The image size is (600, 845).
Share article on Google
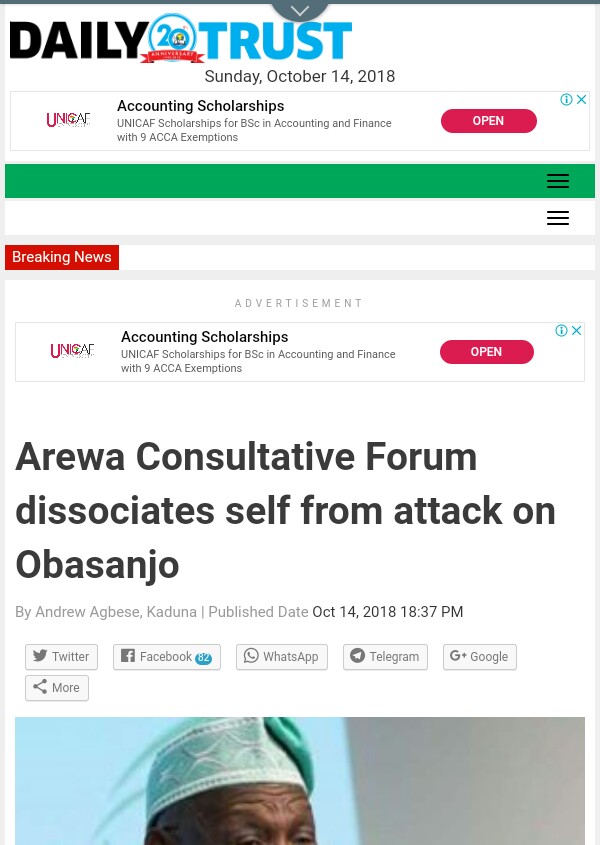[x=479, y=657]
